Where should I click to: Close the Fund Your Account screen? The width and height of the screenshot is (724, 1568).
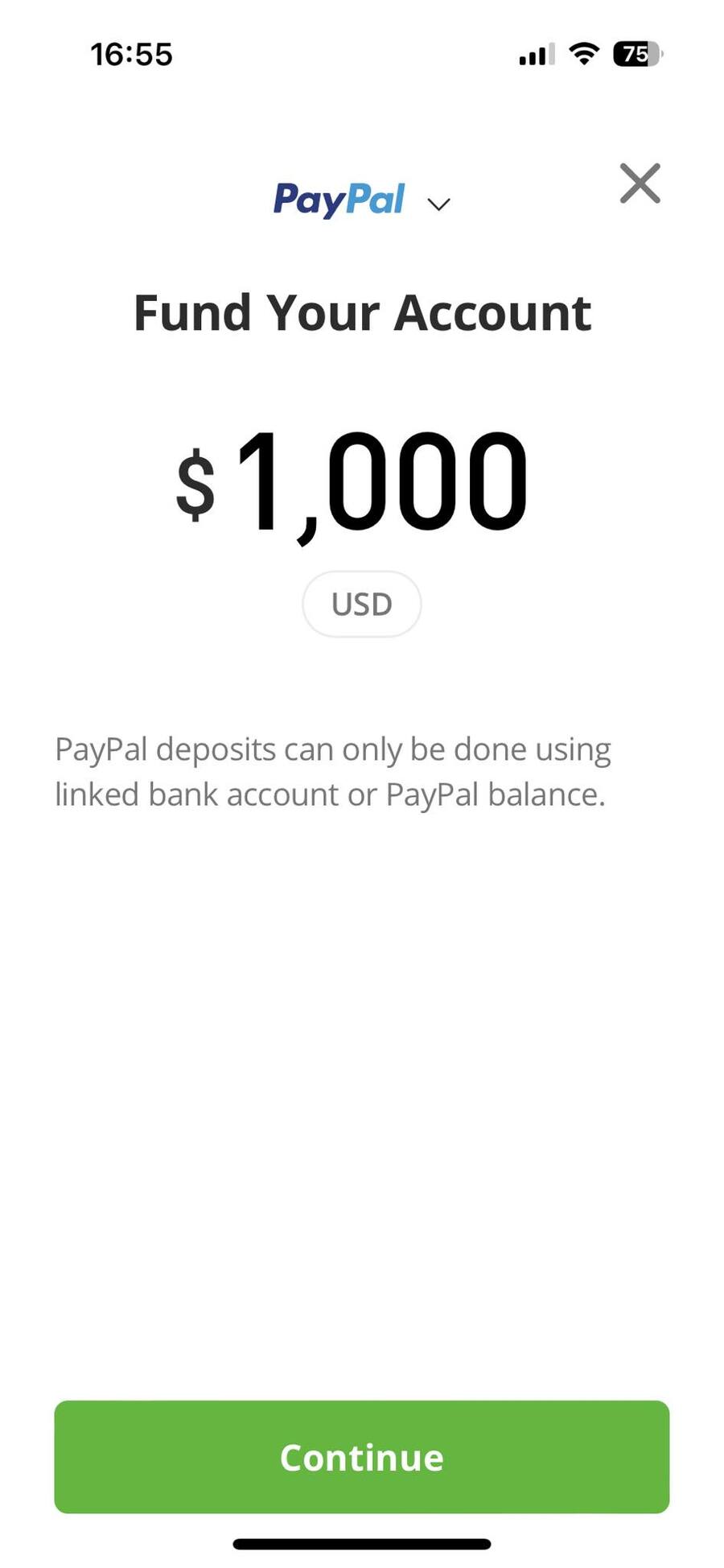point(640,184)
